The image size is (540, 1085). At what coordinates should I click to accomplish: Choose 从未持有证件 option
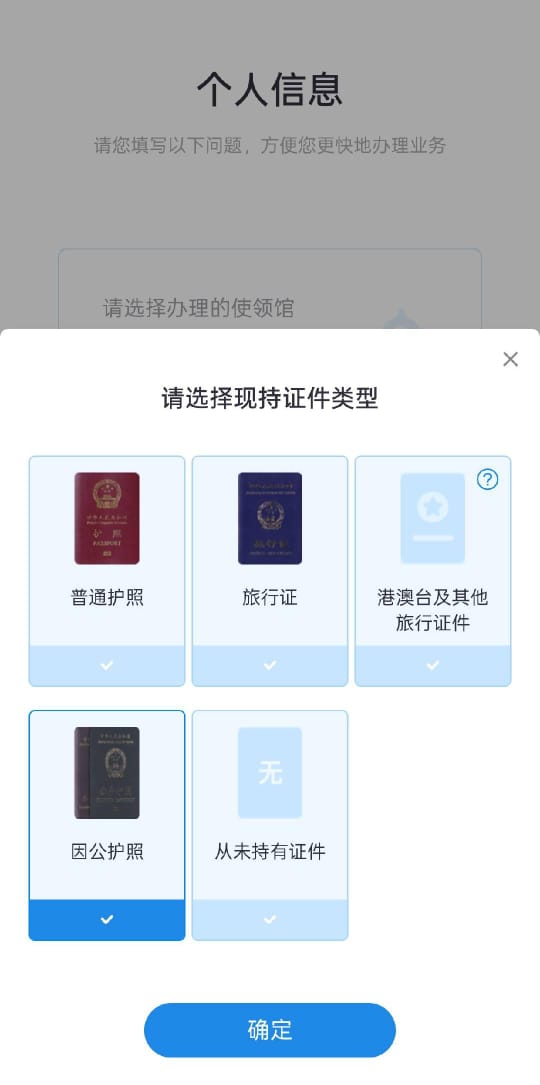click(270, 825)
